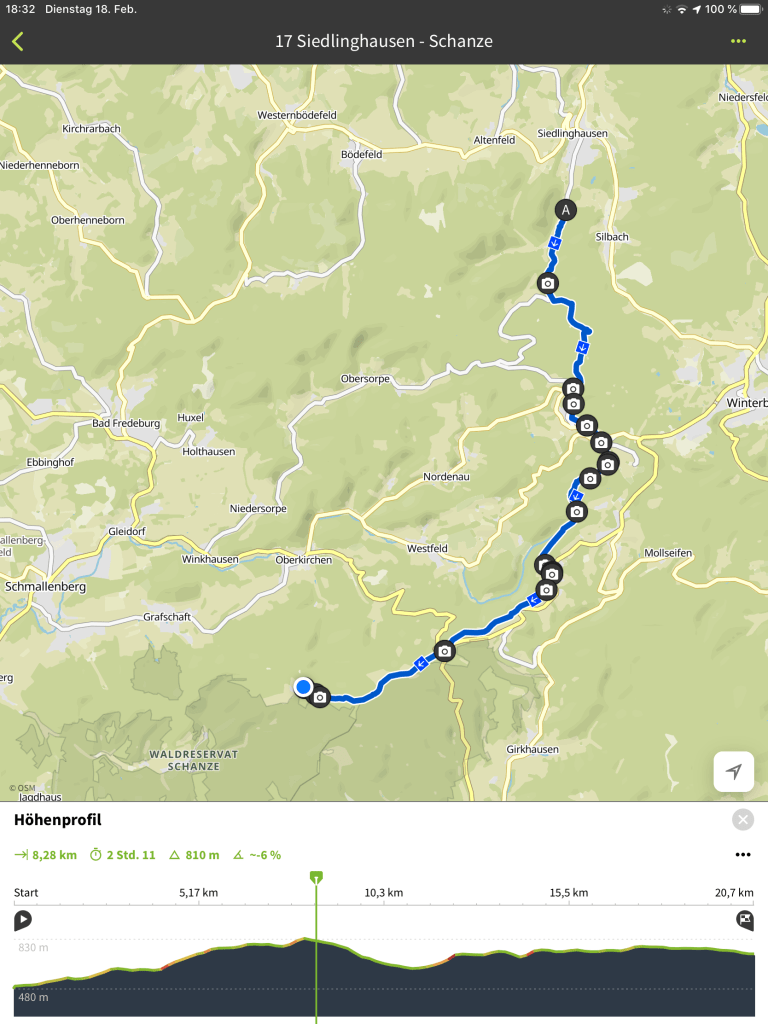The height and width of the screenshot is (1024, 768).
Task: Open the photo marker nearest start point A
Action: click(548, 283)
